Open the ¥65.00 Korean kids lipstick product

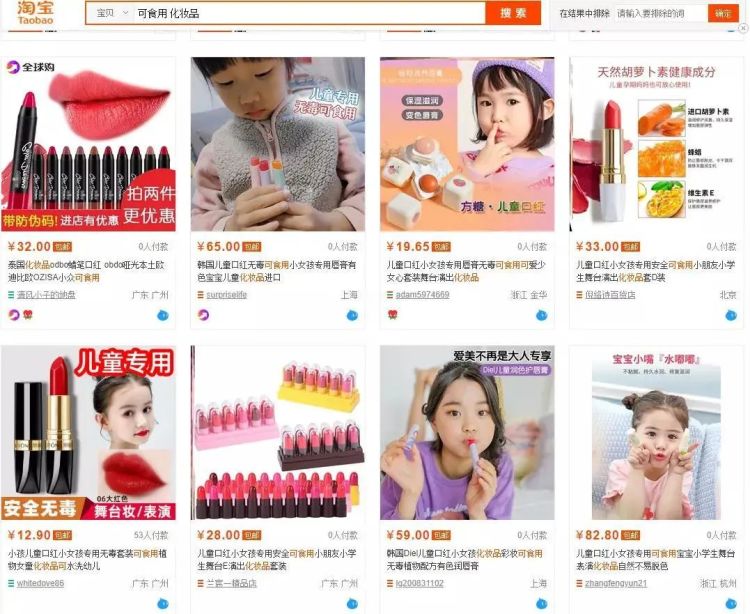coord(278,145)
